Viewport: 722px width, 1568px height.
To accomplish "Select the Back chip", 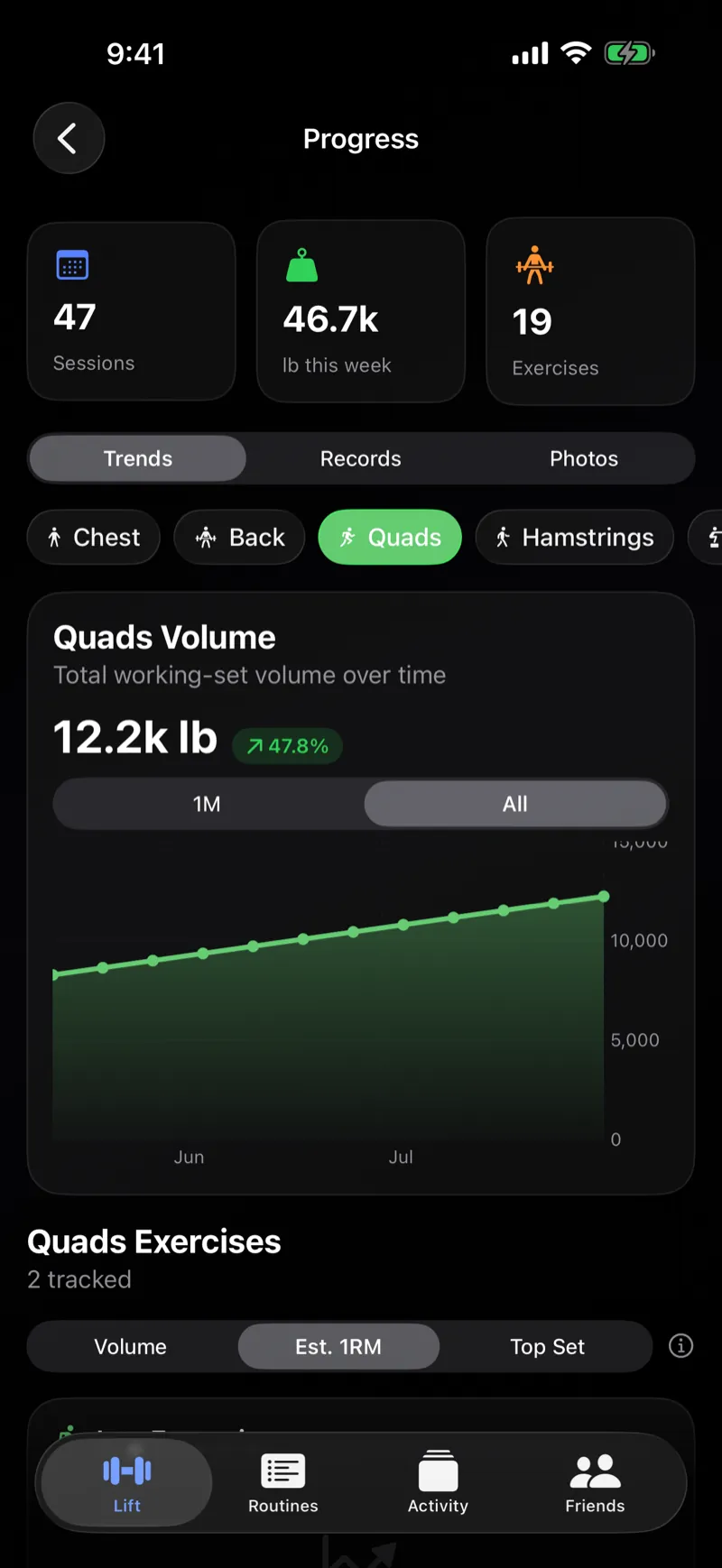I will [x=239, y=537].
